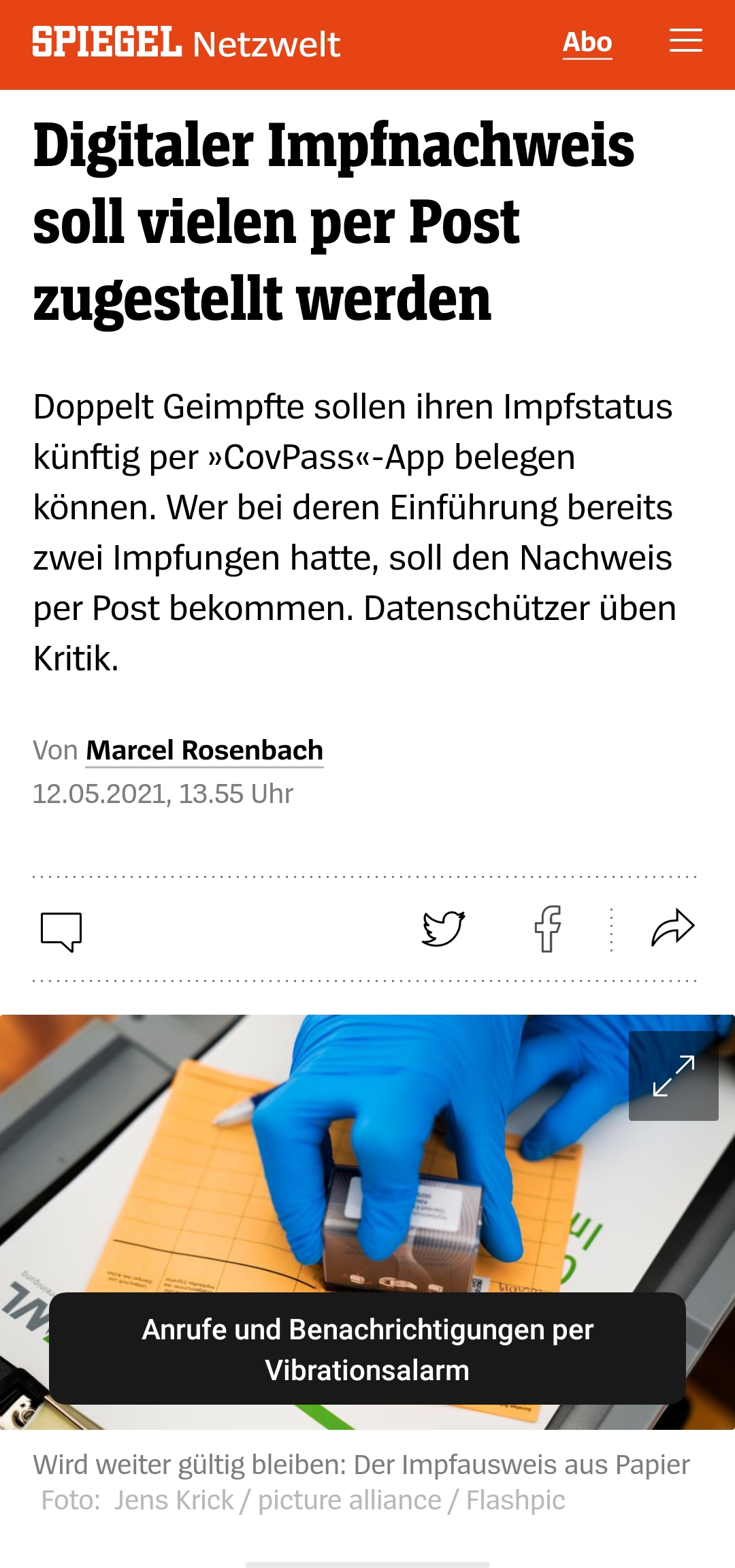Open the Abo subscription link
Image resolution: width=735 pixels, height=1568 pixels.
[x=587, y=42]
